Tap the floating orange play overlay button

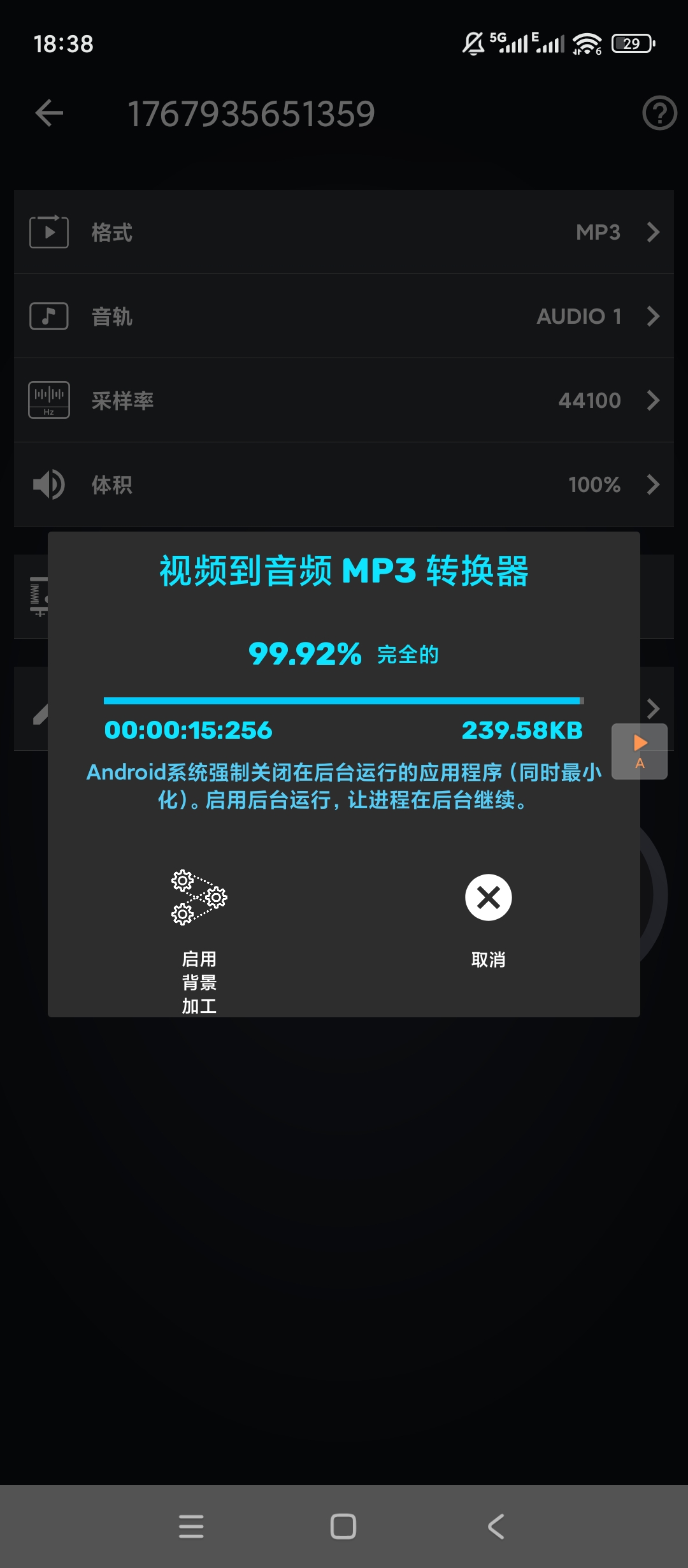coord(640,751)
